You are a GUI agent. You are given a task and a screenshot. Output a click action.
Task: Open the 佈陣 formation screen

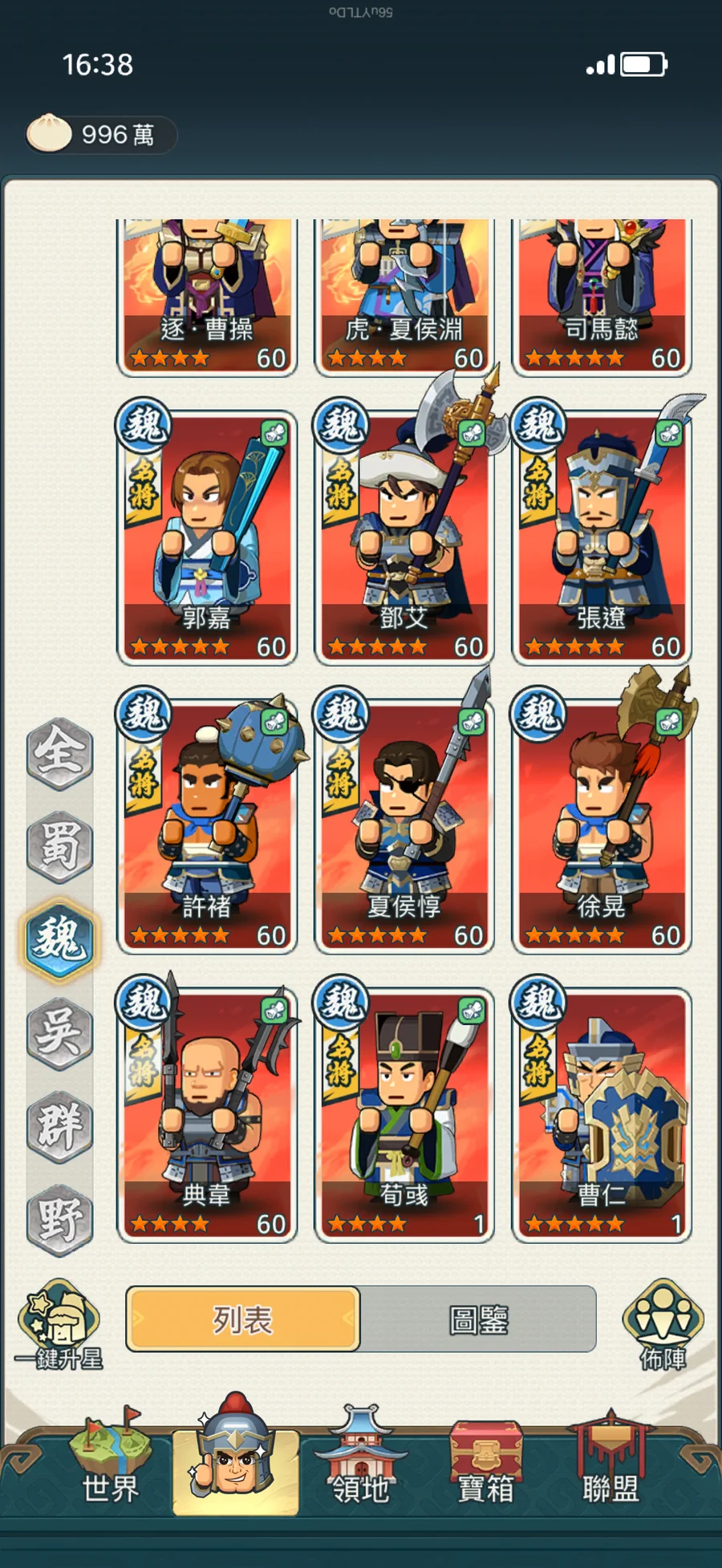tap(663, 1325)
